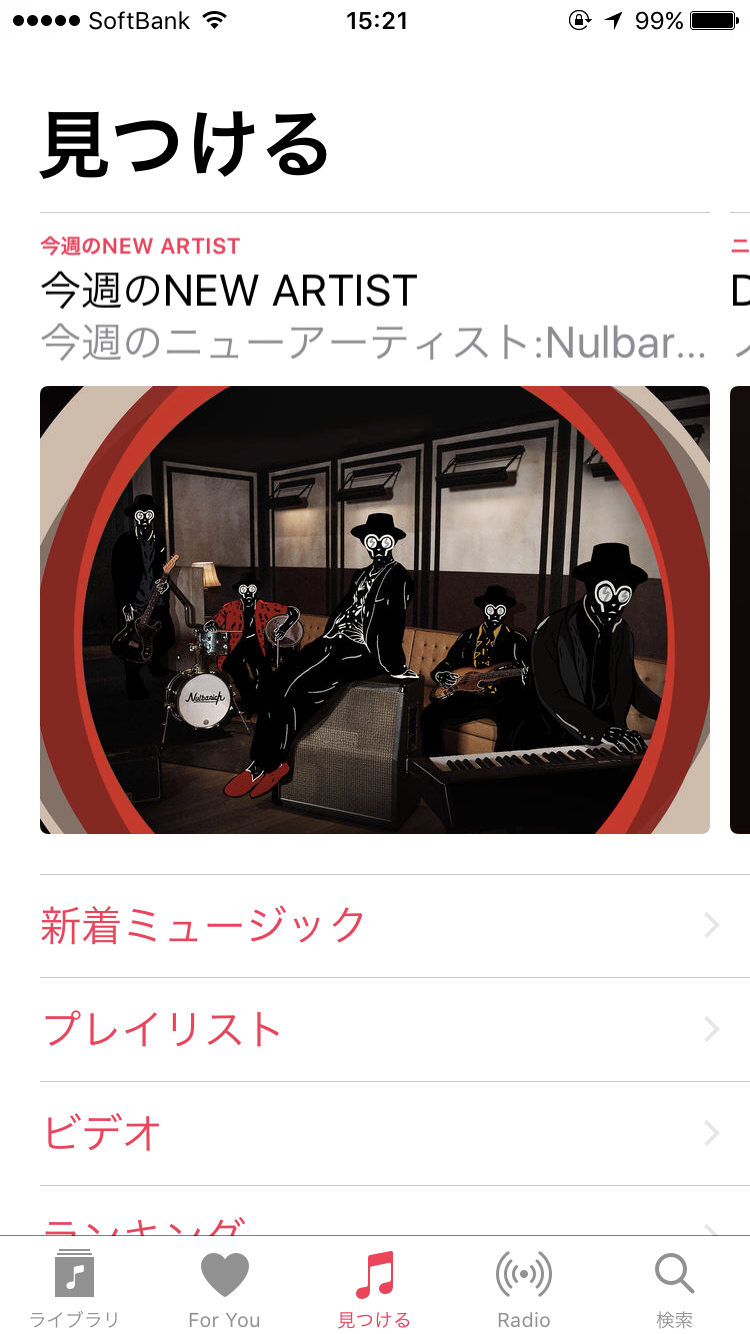Open the プレイリスト row
Image resolution: width=750 pixels, height=1334 pixels.
click(375, 1030)
